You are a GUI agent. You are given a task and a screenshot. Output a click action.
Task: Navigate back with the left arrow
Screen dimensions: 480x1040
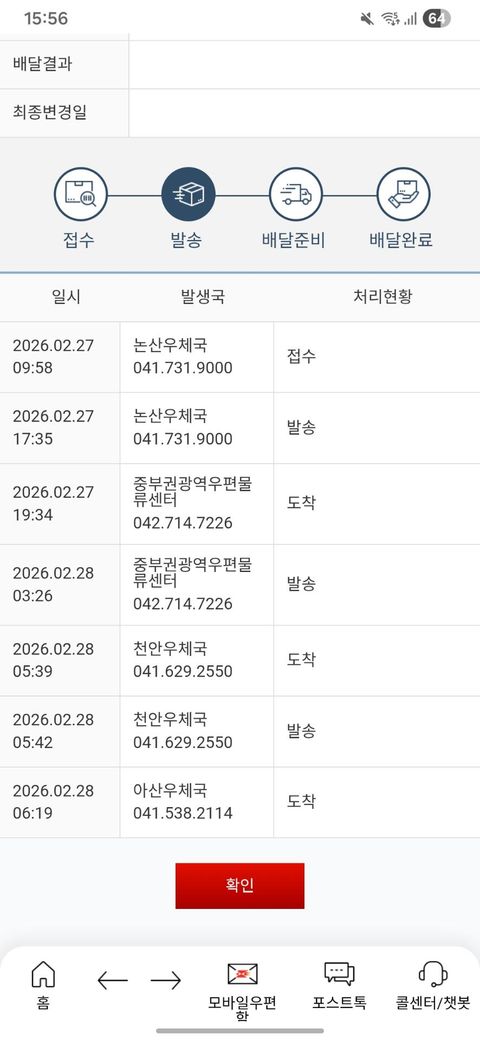coord(113,980)
